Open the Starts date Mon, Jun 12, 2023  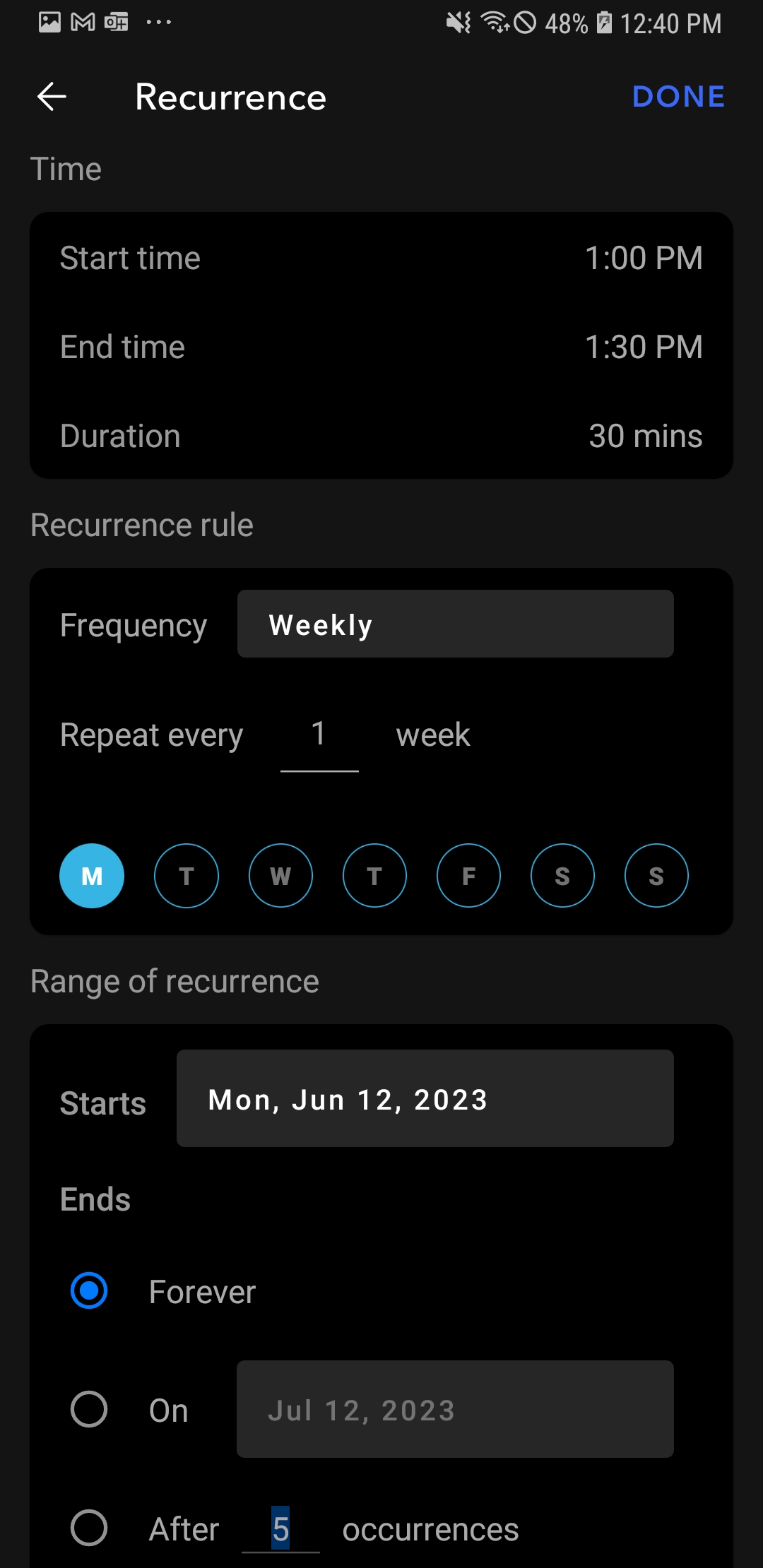pos(425,1099)
